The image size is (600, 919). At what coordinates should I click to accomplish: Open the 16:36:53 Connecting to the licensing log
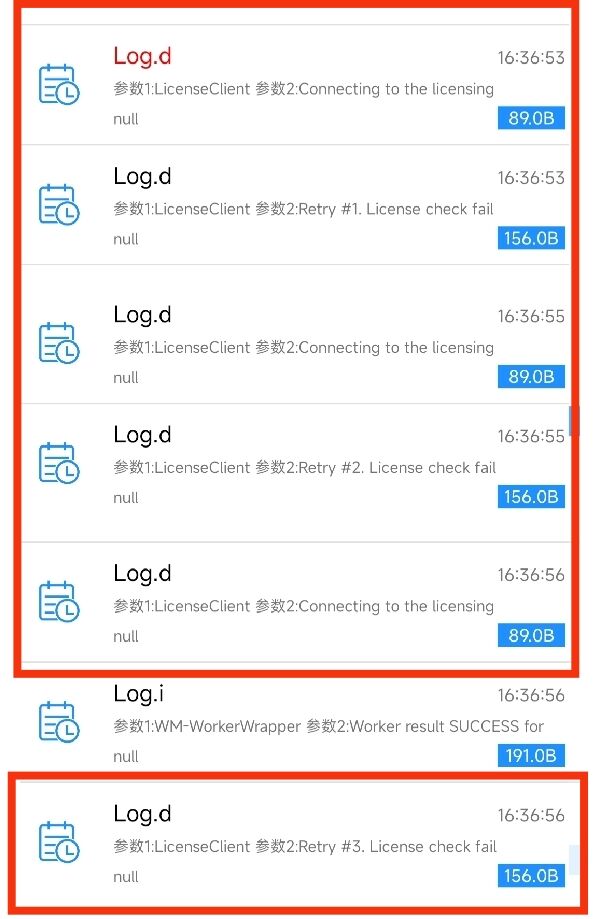click(296, 85)
